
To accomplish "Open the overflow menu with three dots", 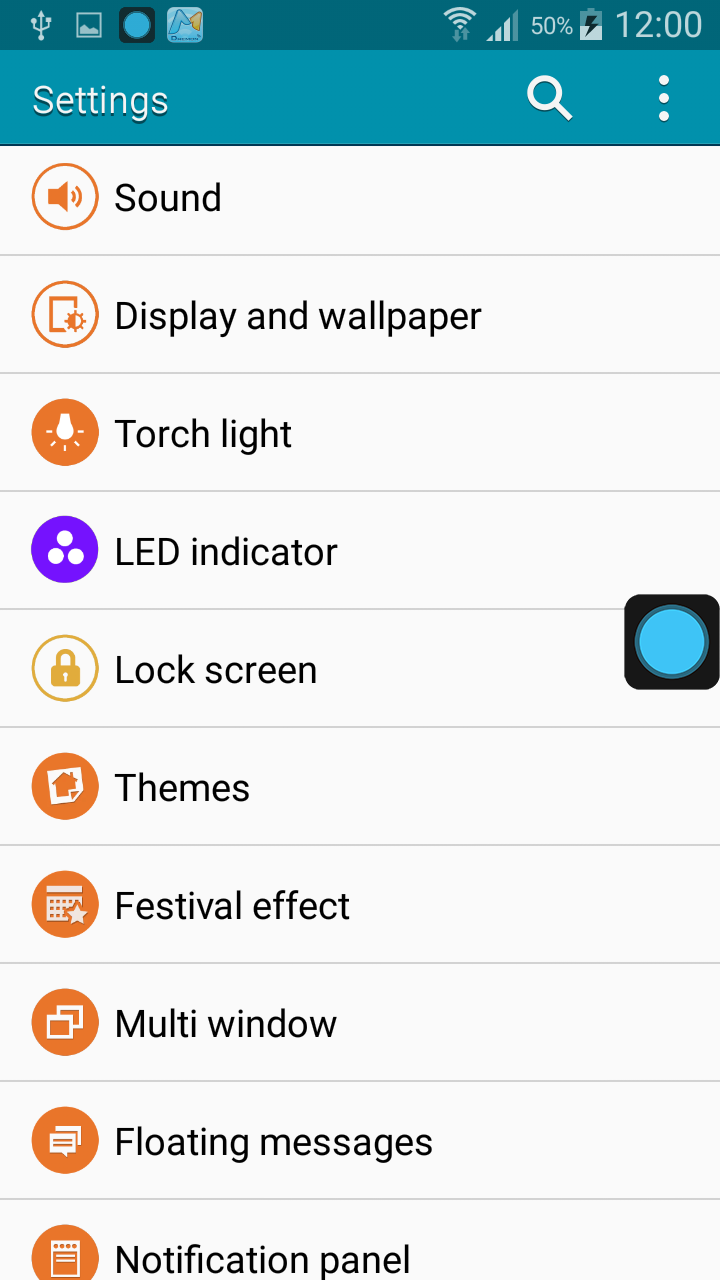I will (x=663, y=98).
